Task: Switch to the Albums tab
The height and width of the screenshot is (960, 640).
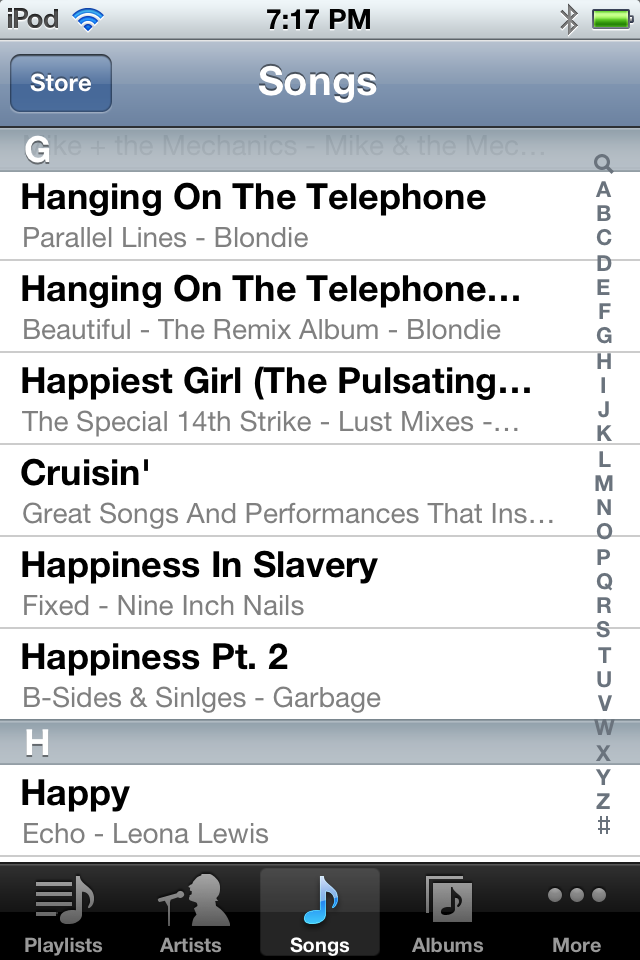Action: pyautogui.click(x=447, y=915)
